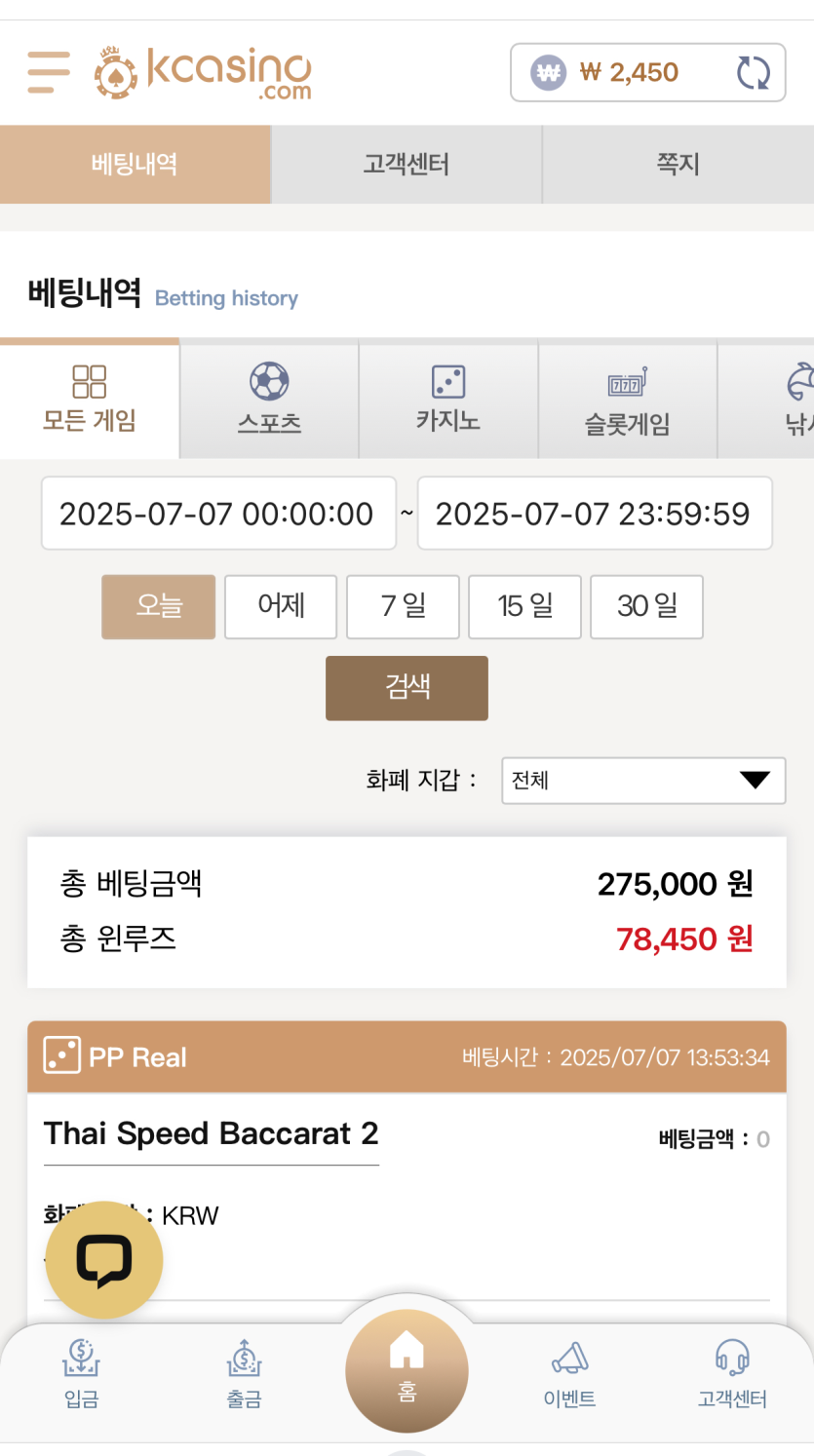
Task: Open the 쪽지 messages tab
Action: pyautogui.click(x=678, y=165)
